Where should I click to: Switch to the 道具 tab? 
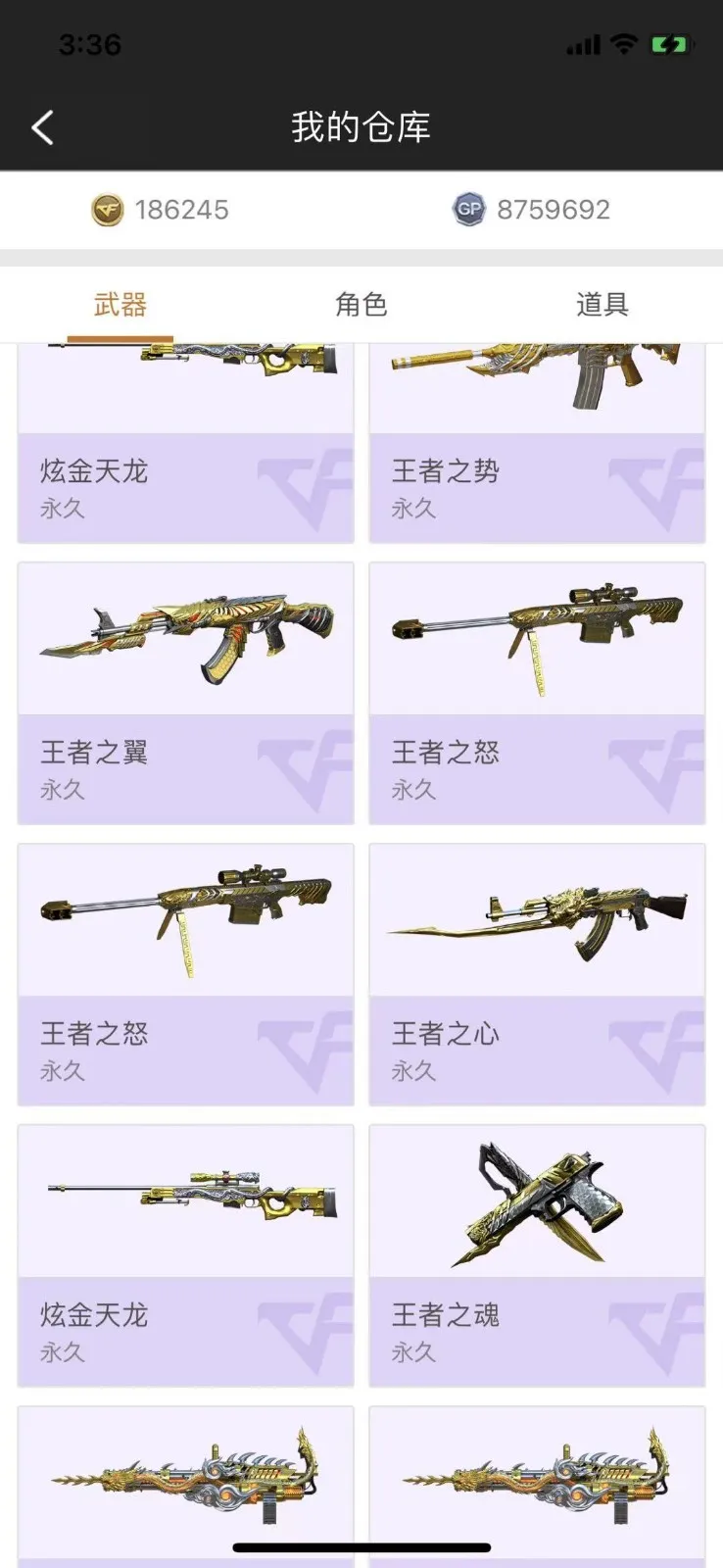click(602, 305)
